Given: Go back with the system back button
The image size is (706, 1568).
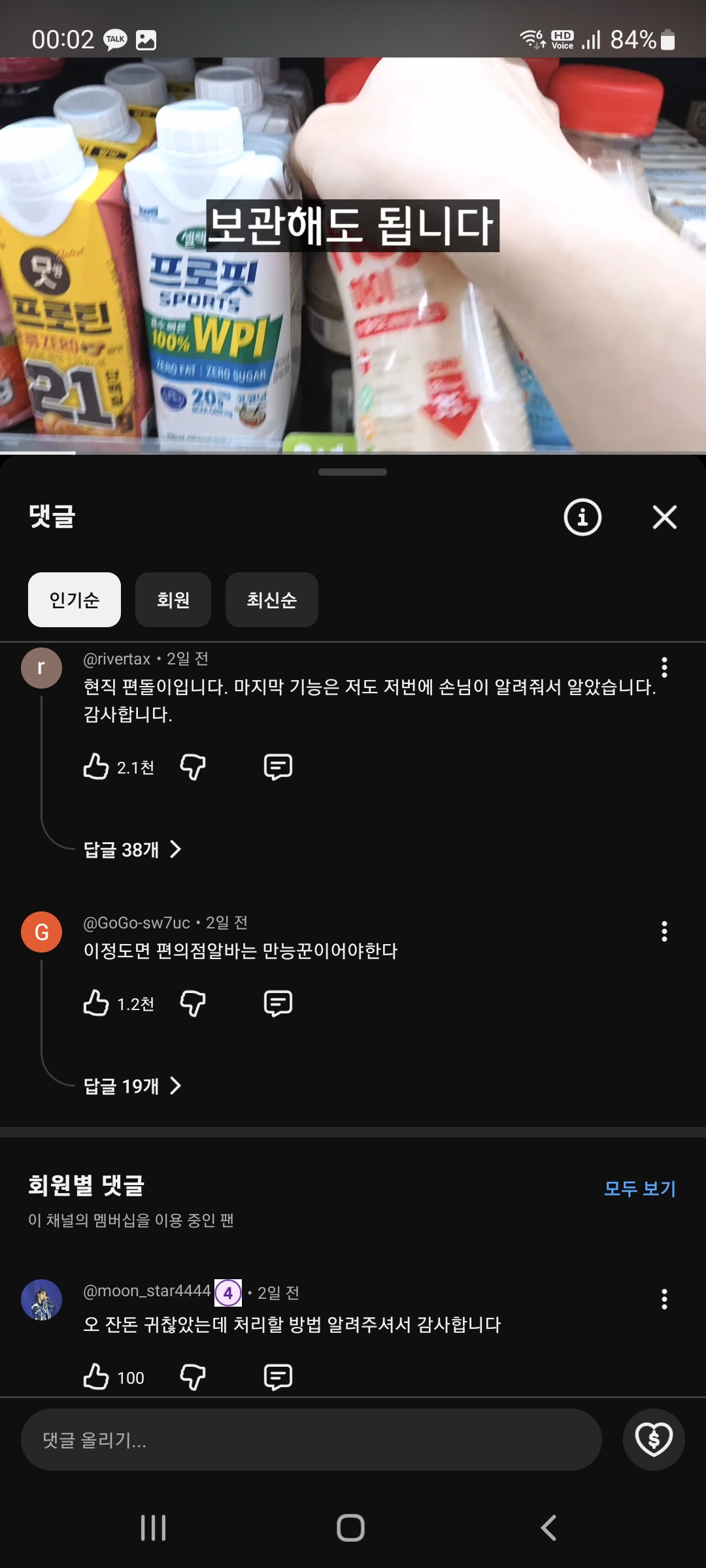Looking at the screenshot, I should (549, 1527).
